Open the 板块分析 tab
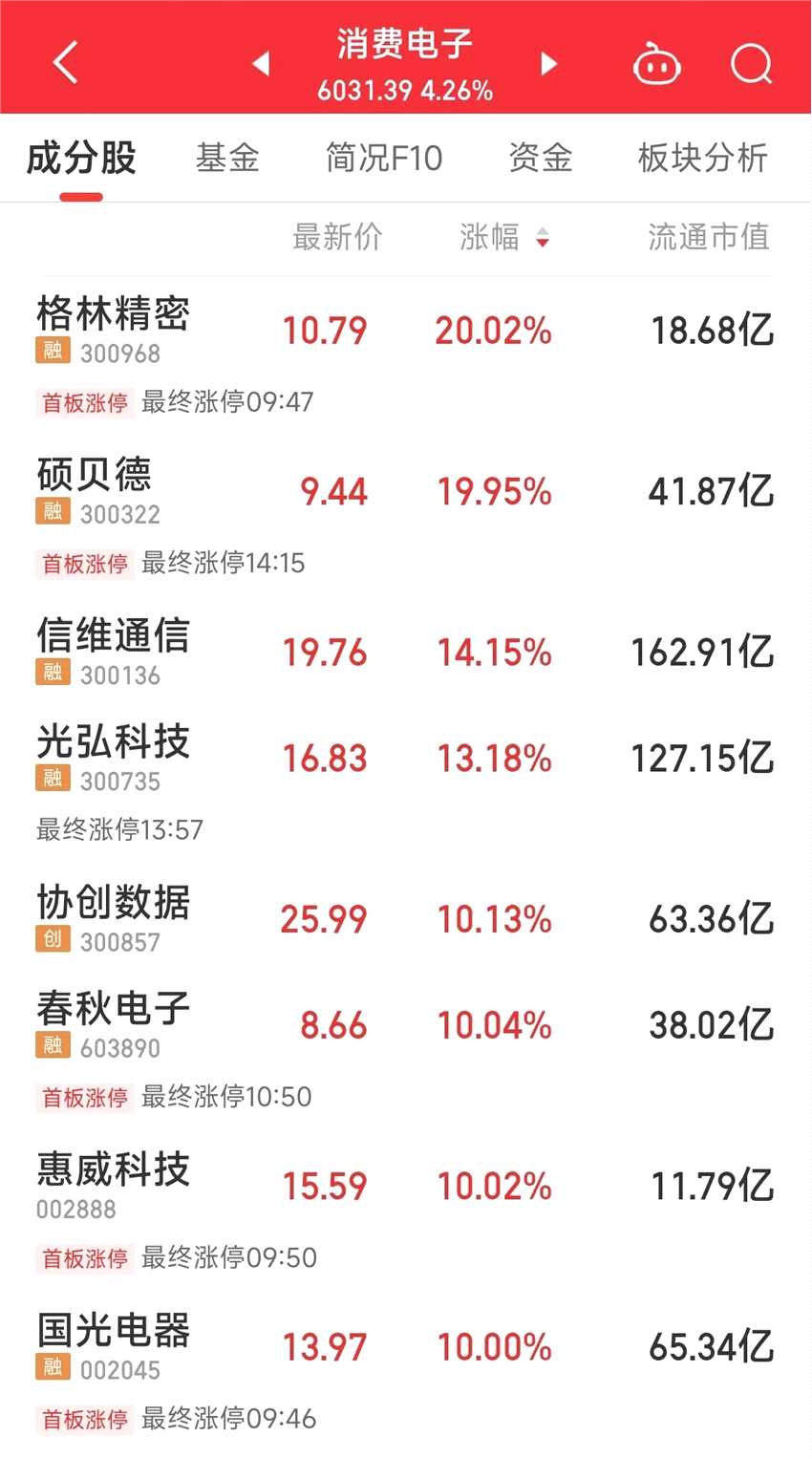 pyautogui.click(x=702, y=159)
